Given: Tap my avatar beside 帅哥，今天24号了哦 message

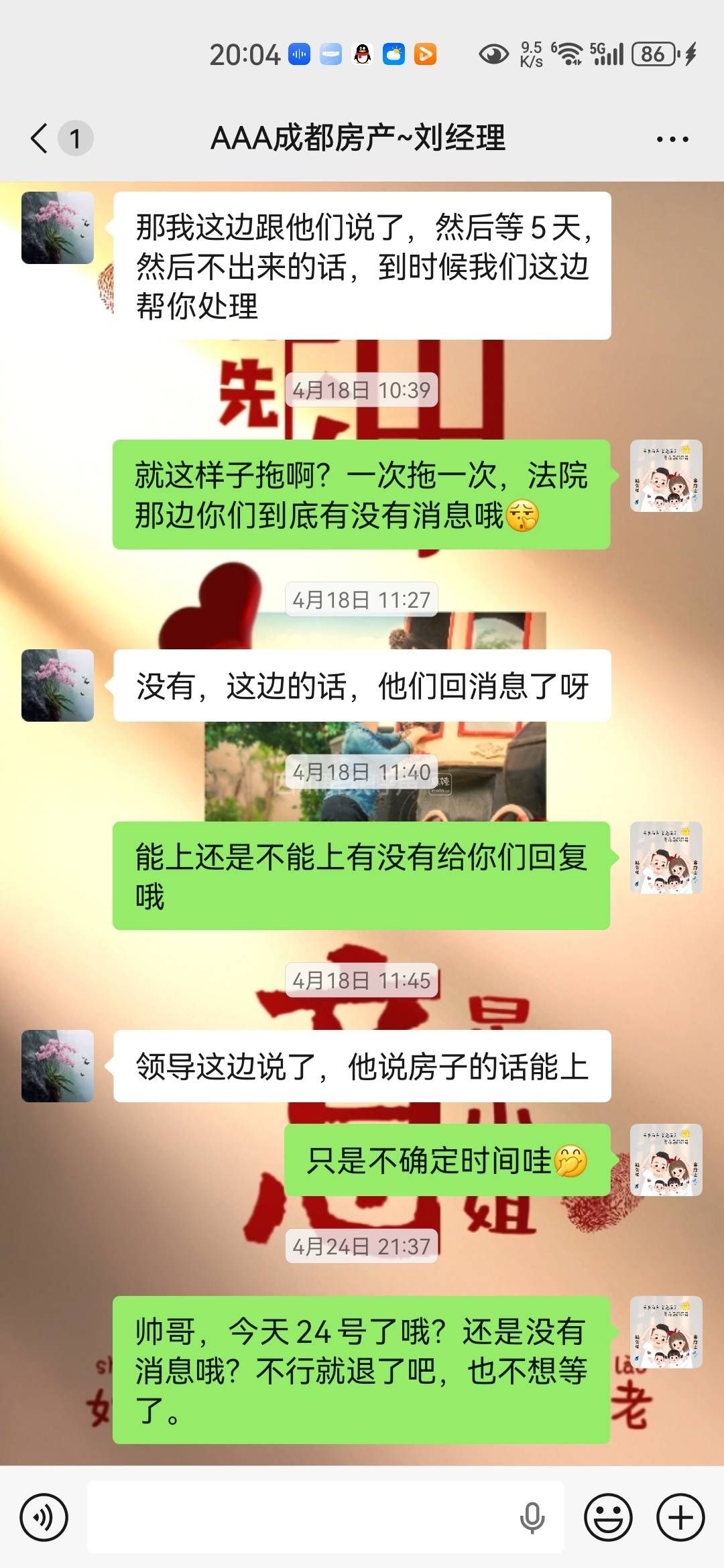Looking at the screenshot, I should (666, 1332).
